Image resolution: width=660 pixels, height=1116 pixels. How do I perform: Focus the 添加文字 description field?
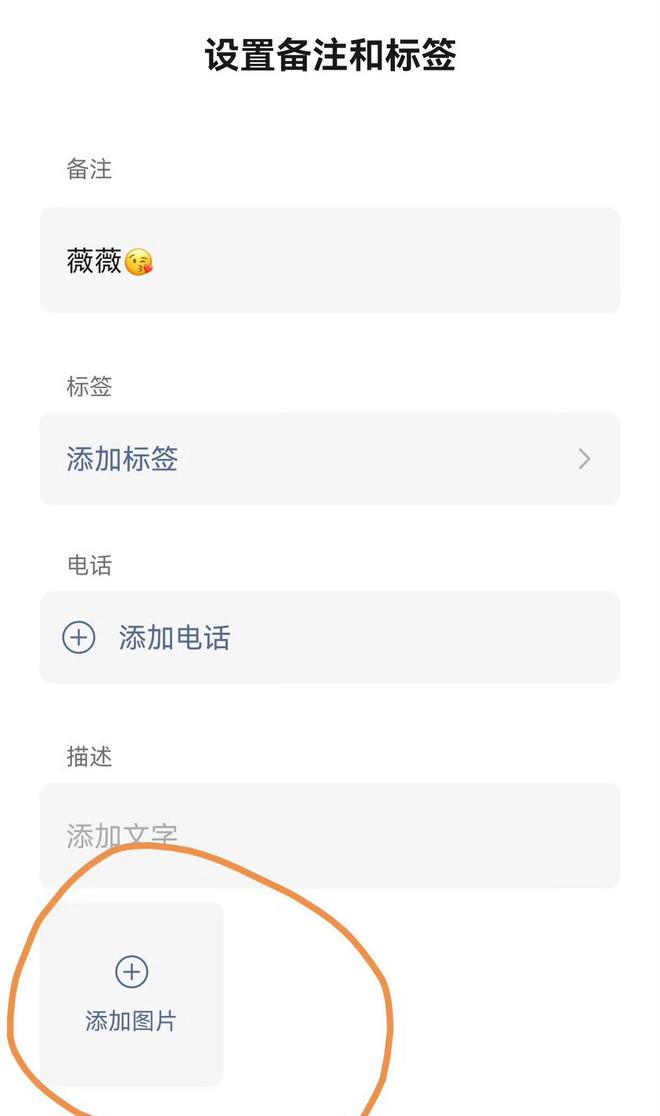330,836
